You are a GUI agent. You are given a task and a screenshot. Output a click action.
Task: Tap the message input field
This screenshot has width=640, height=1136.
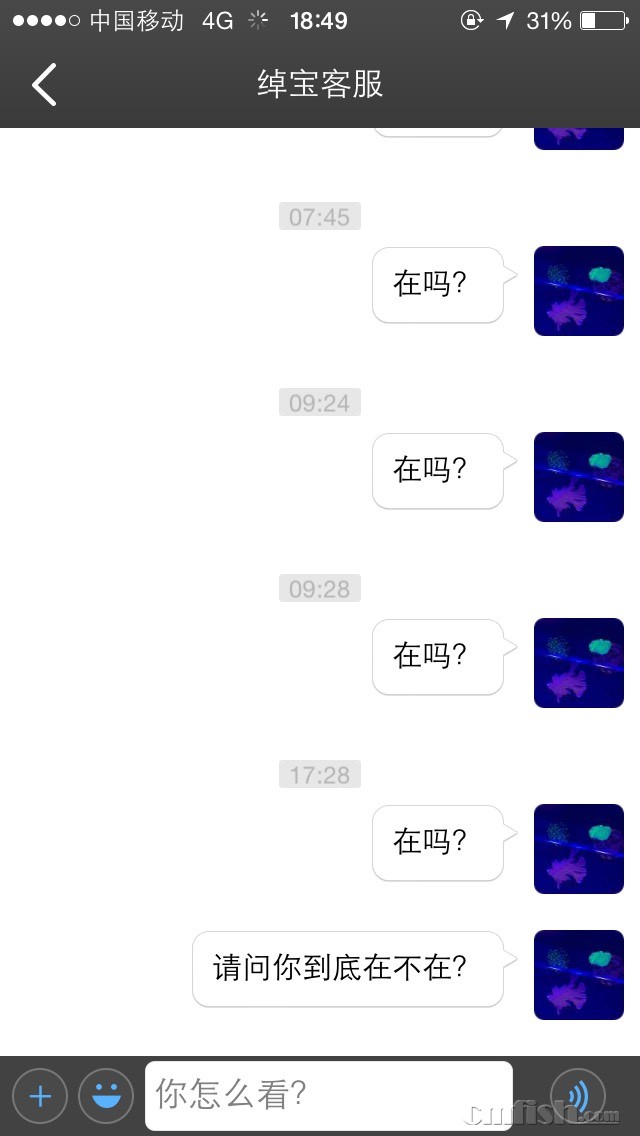pyautogui.click(x=328, y=1095)
